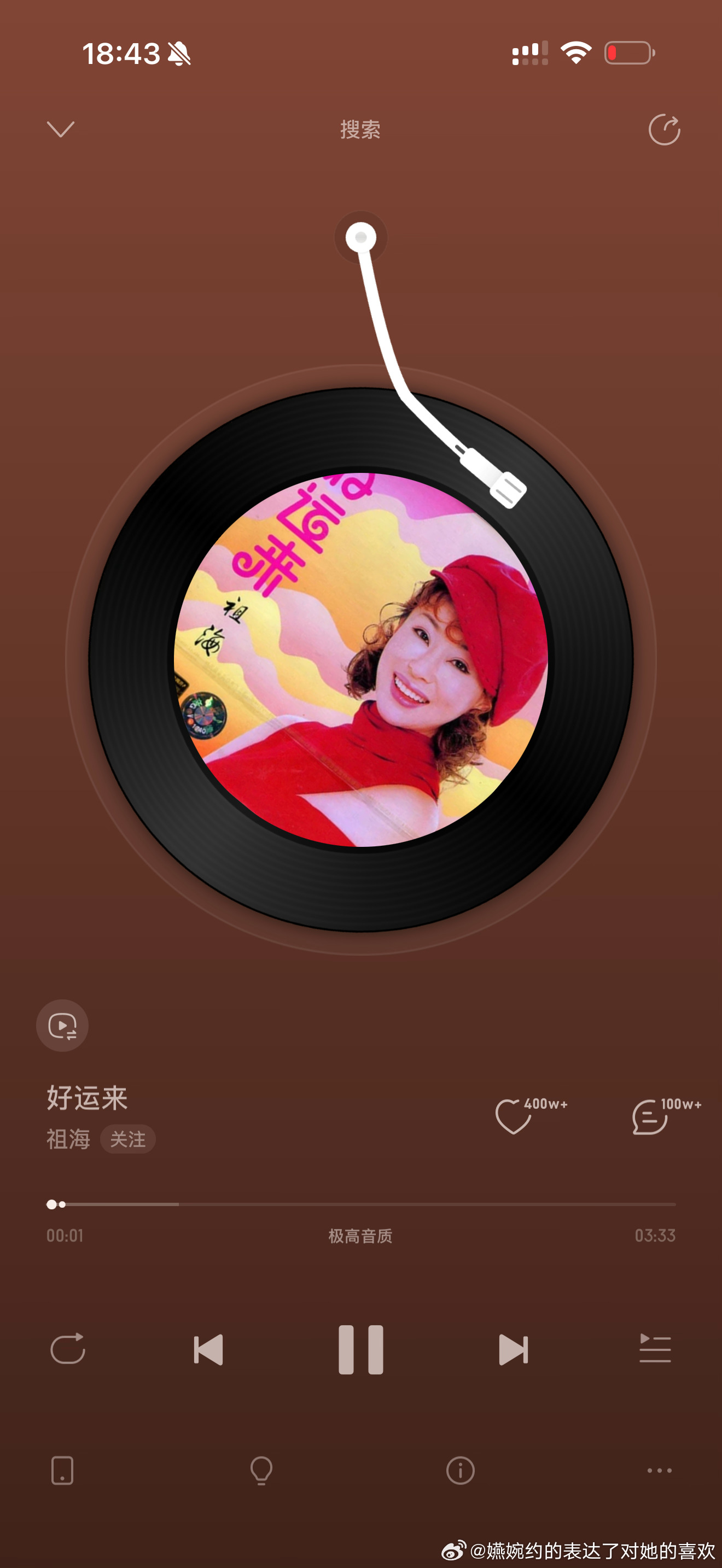The width and height of the screenshot is (722, 1568).
Task: Skip back to the previous track
Action: [x=208, y=1349]
